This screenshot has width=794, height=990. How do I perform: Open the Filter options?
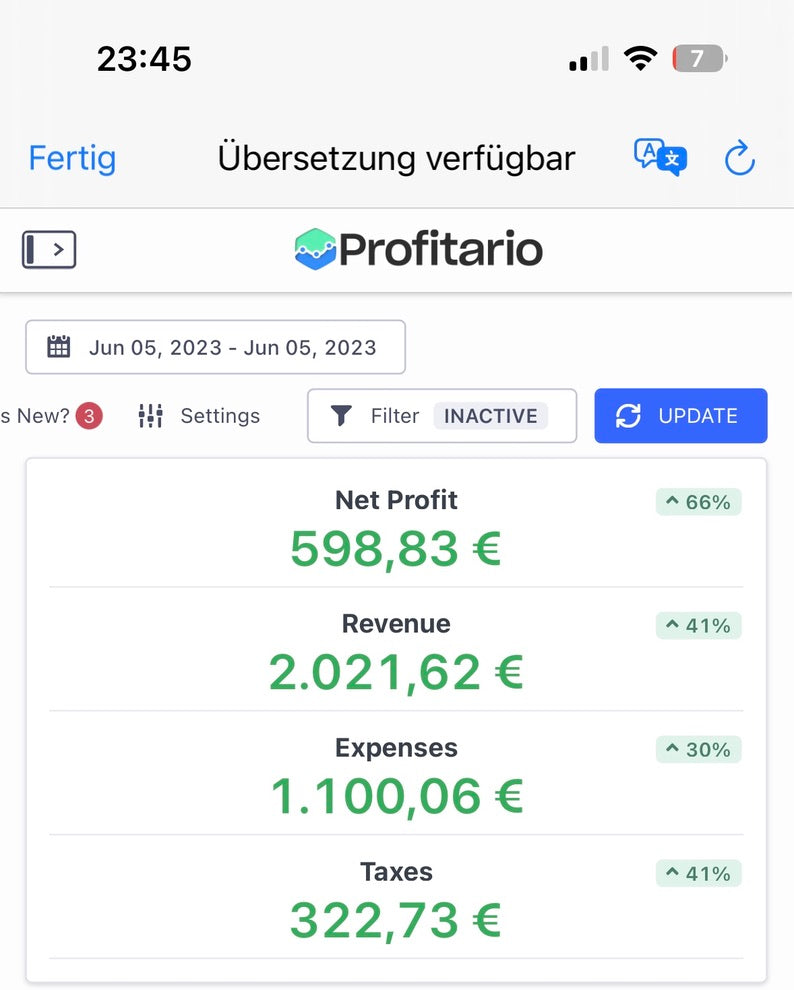[x=441, y=416]
